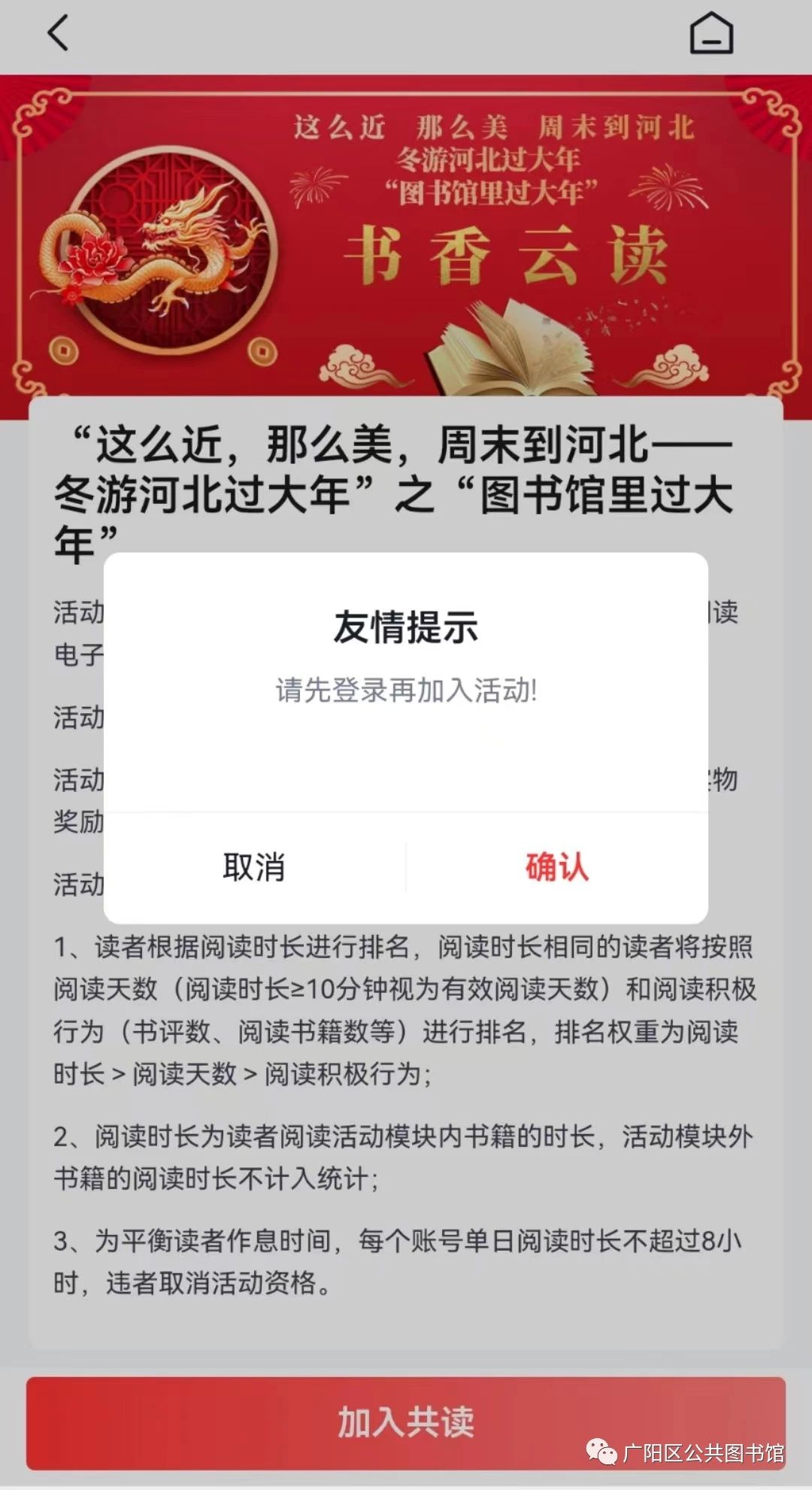Tap the back arrow
Image resolution: width=812 pixels, height=1490 pixels.
coord(58,34)
